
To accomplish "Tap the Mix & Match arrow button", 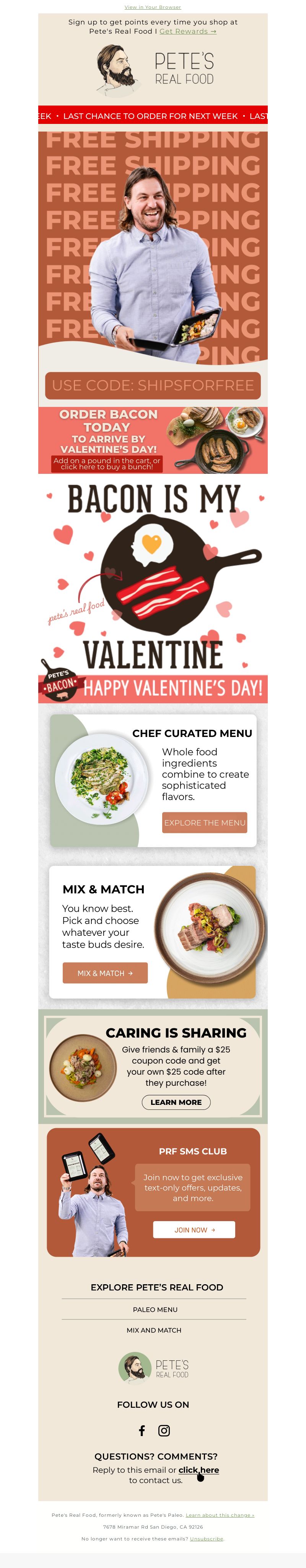I will coord(105,973).
